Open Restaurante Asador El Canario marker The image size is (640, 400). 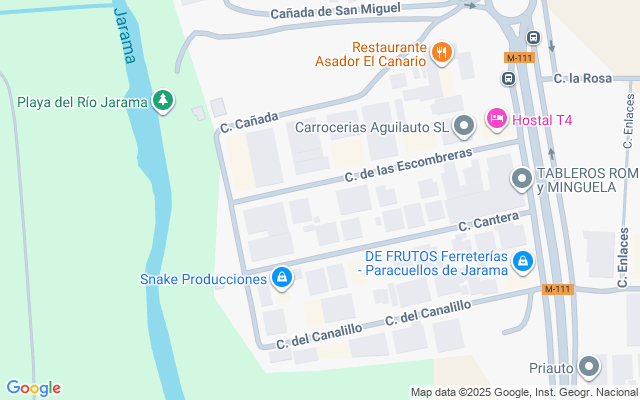click(441, 52)
